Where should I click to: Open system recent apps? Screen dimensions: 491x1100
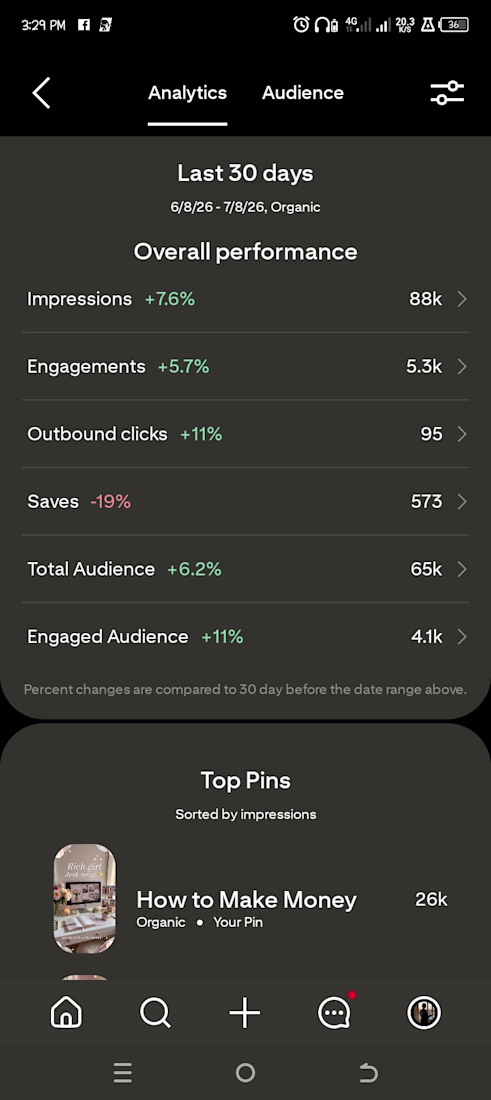[123, 1073]
